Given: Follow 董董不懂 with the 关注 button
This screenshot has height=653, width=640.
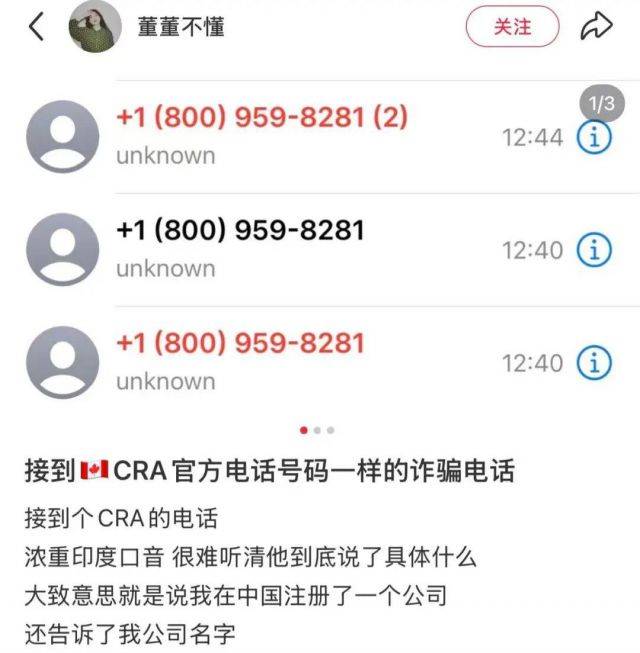Looking at the screenshot, I should click(513, 27).
